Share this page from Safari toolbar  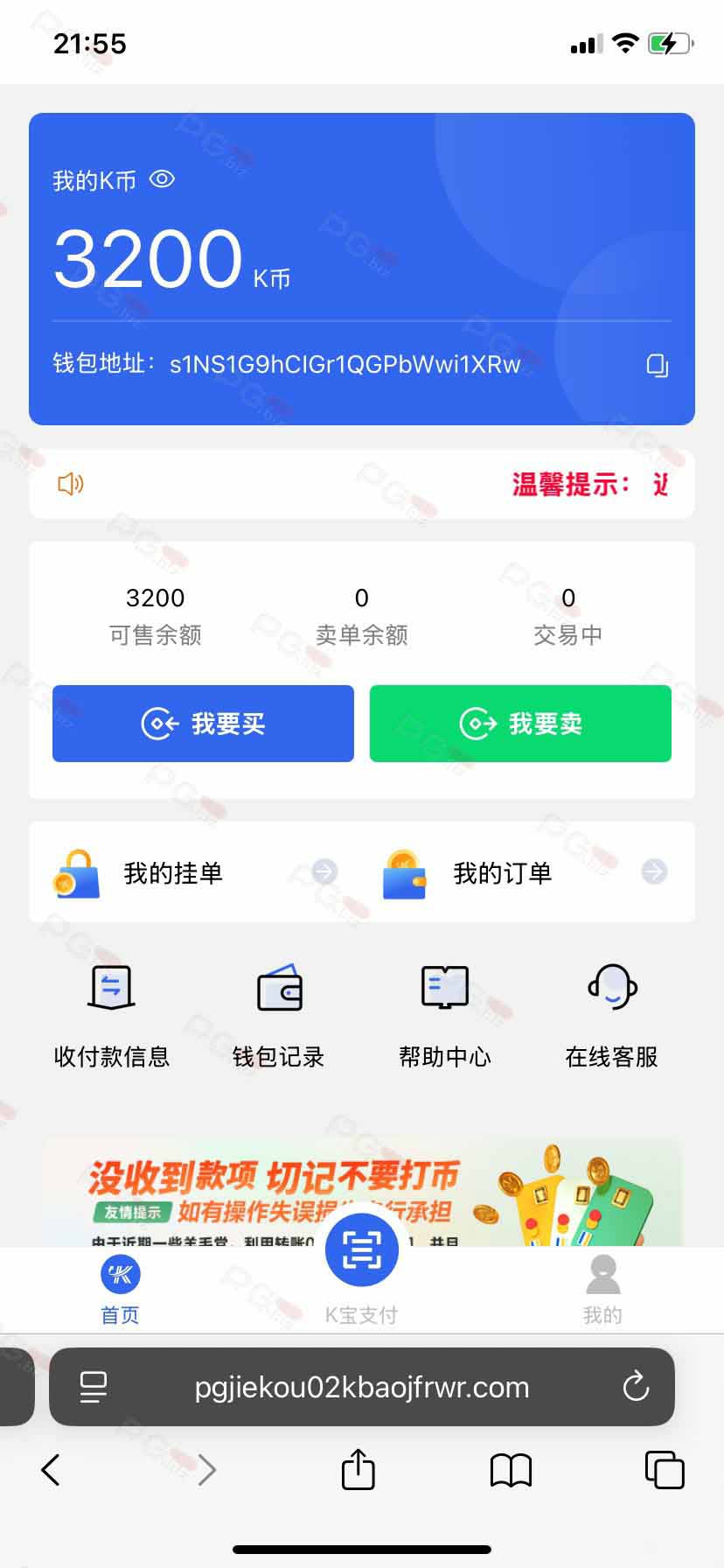pos(358,1468)
